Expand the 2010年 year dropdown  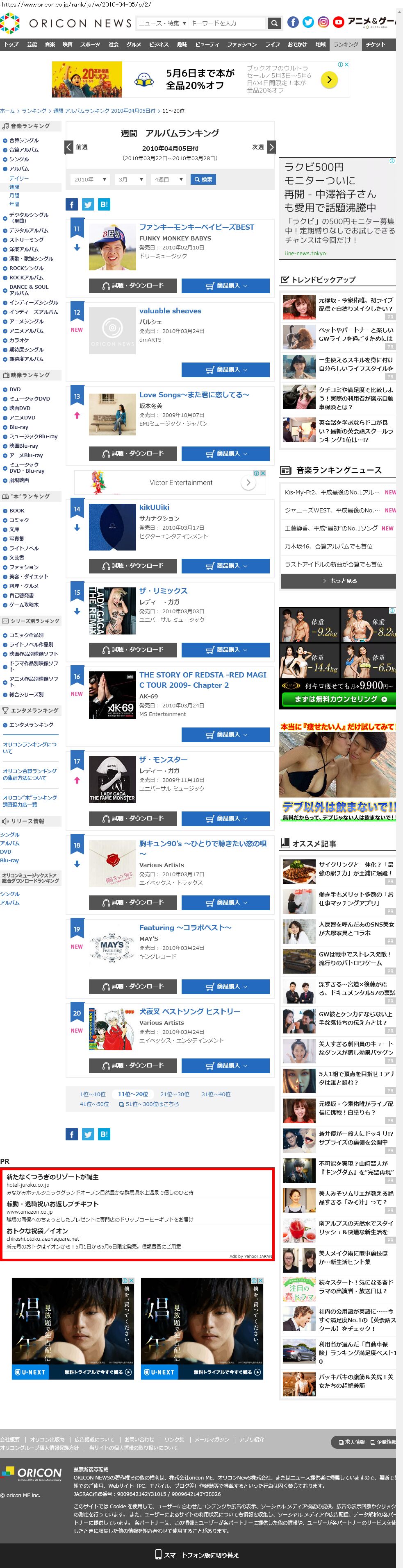pos(90,179)
